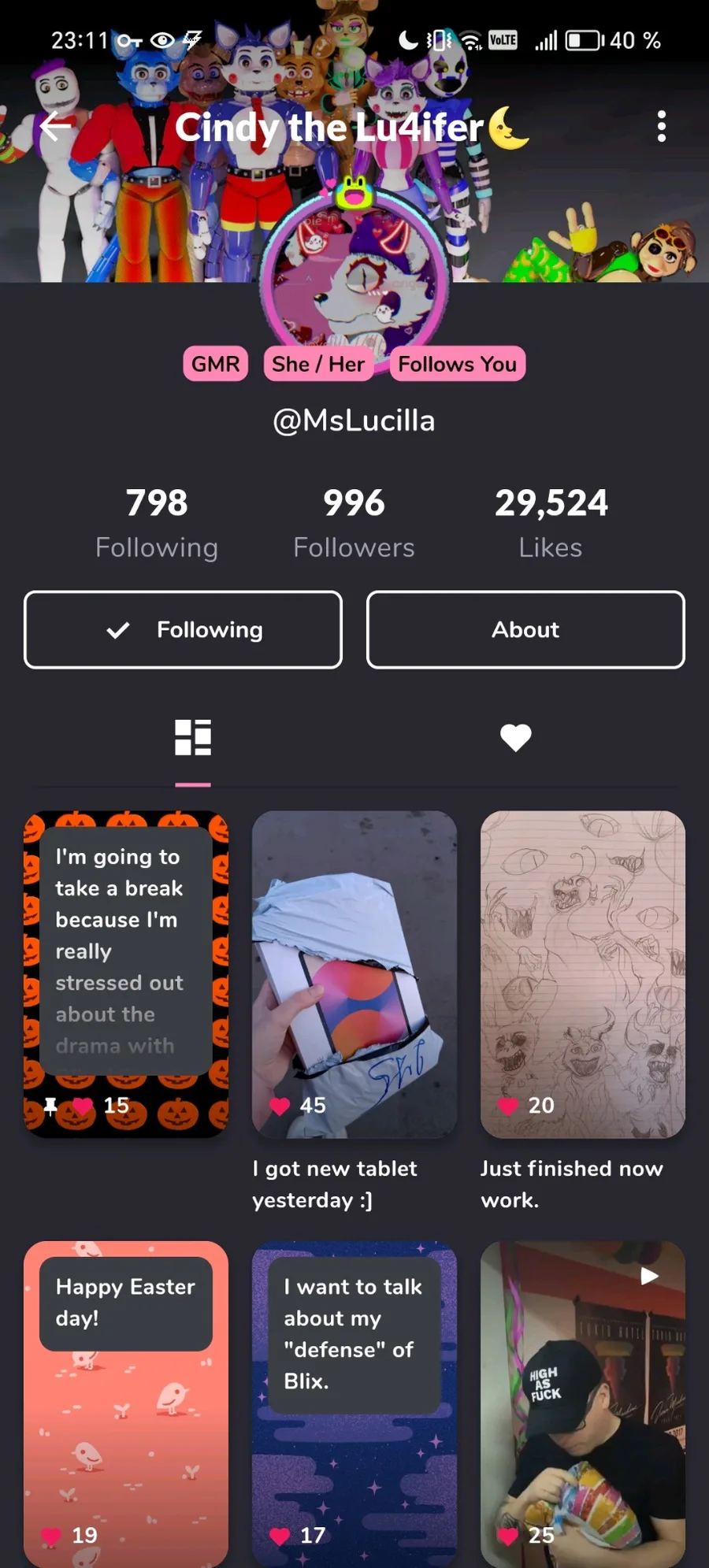Open the 'Just finished now work' sketch post

coord(583,974)
